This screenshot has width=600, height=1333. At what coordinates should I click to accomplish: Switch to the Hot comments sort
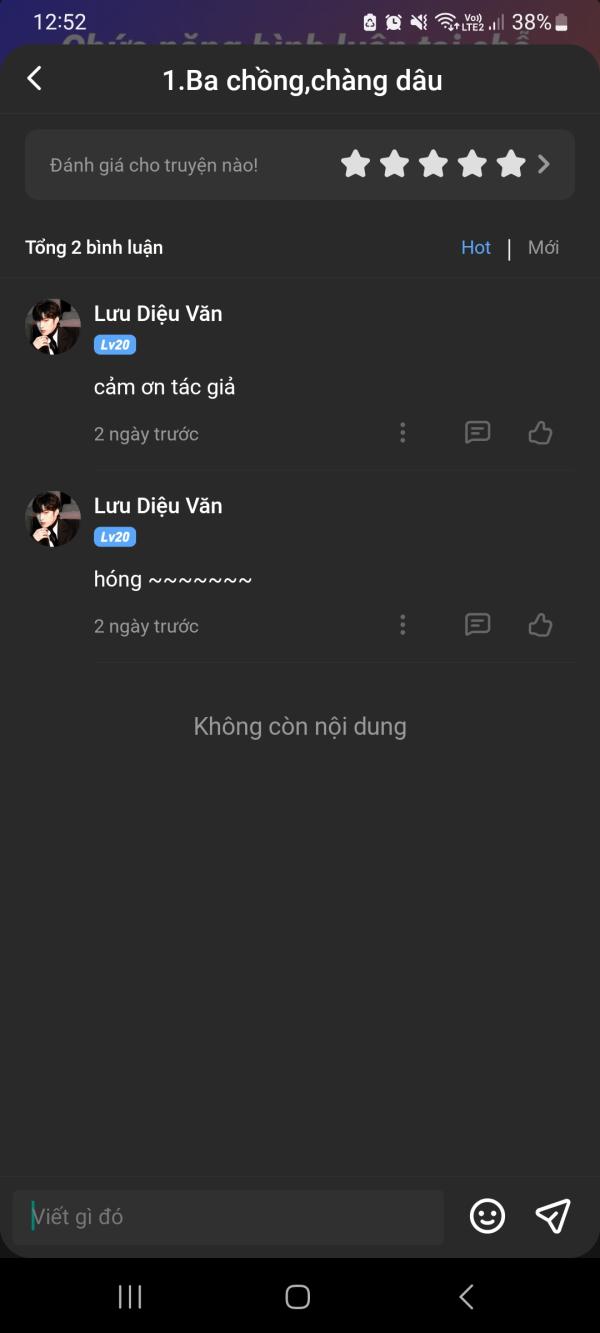[x=475, y=247]
